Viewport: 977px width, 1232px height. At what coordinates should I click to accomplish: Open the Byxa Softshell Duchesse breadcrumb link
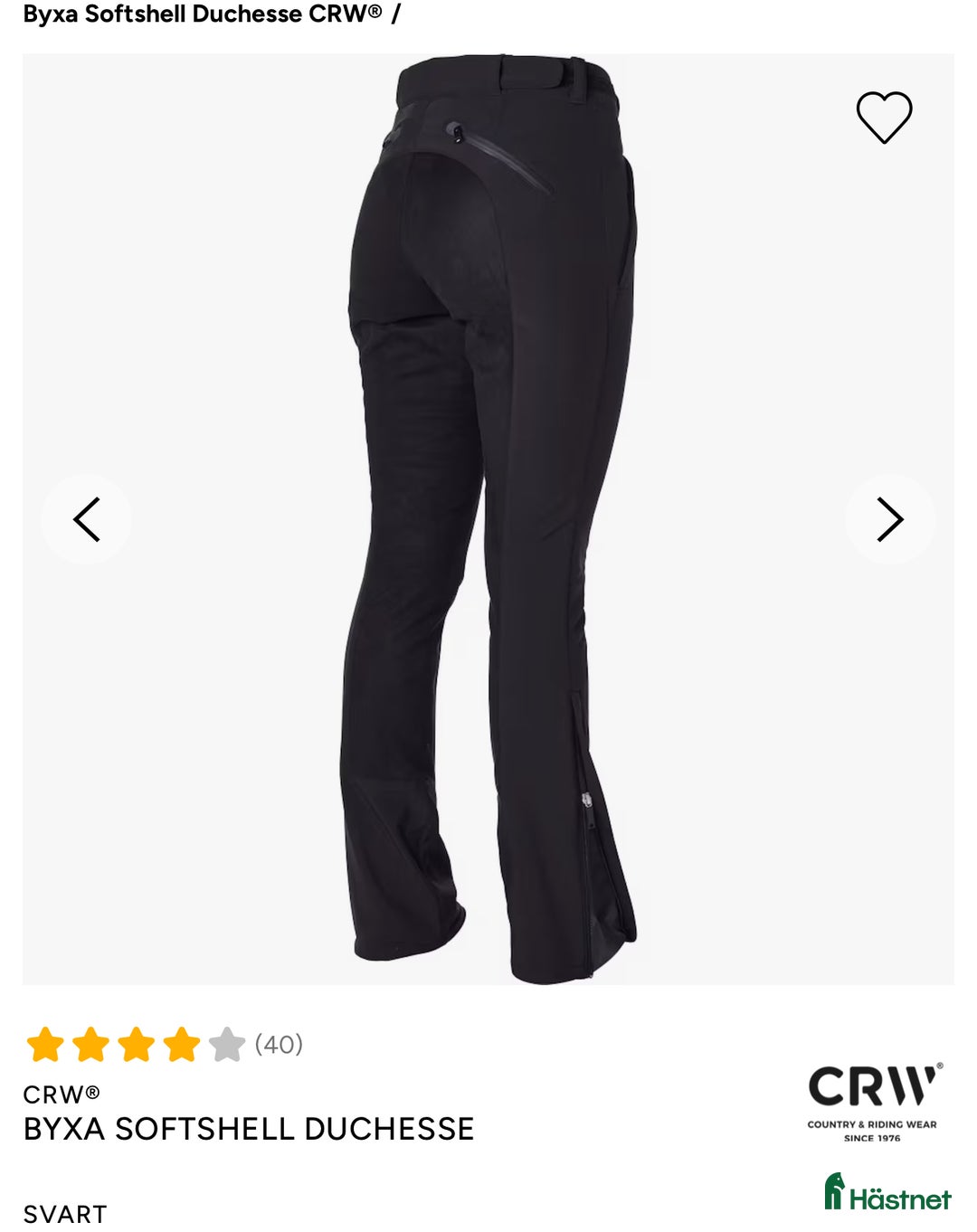202,14
